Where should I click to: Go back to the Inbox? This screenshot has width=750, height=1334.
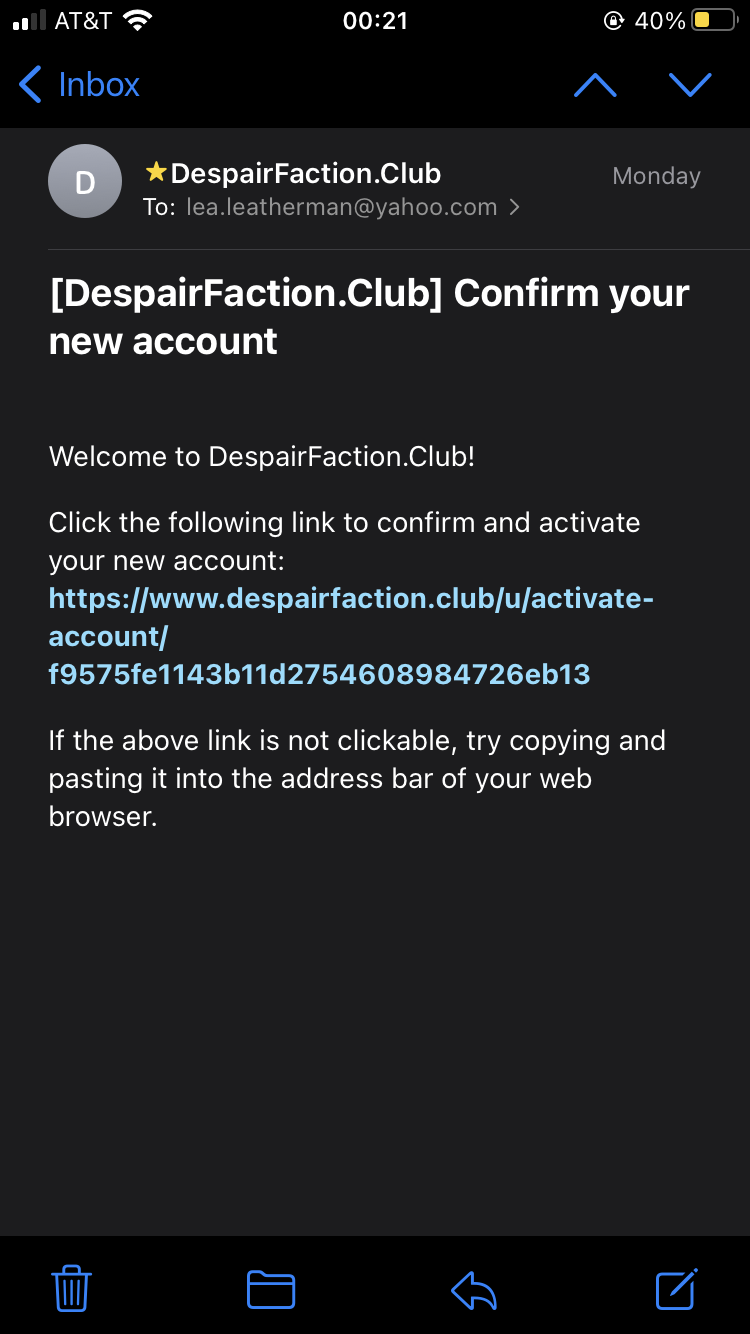coord(79,85)
